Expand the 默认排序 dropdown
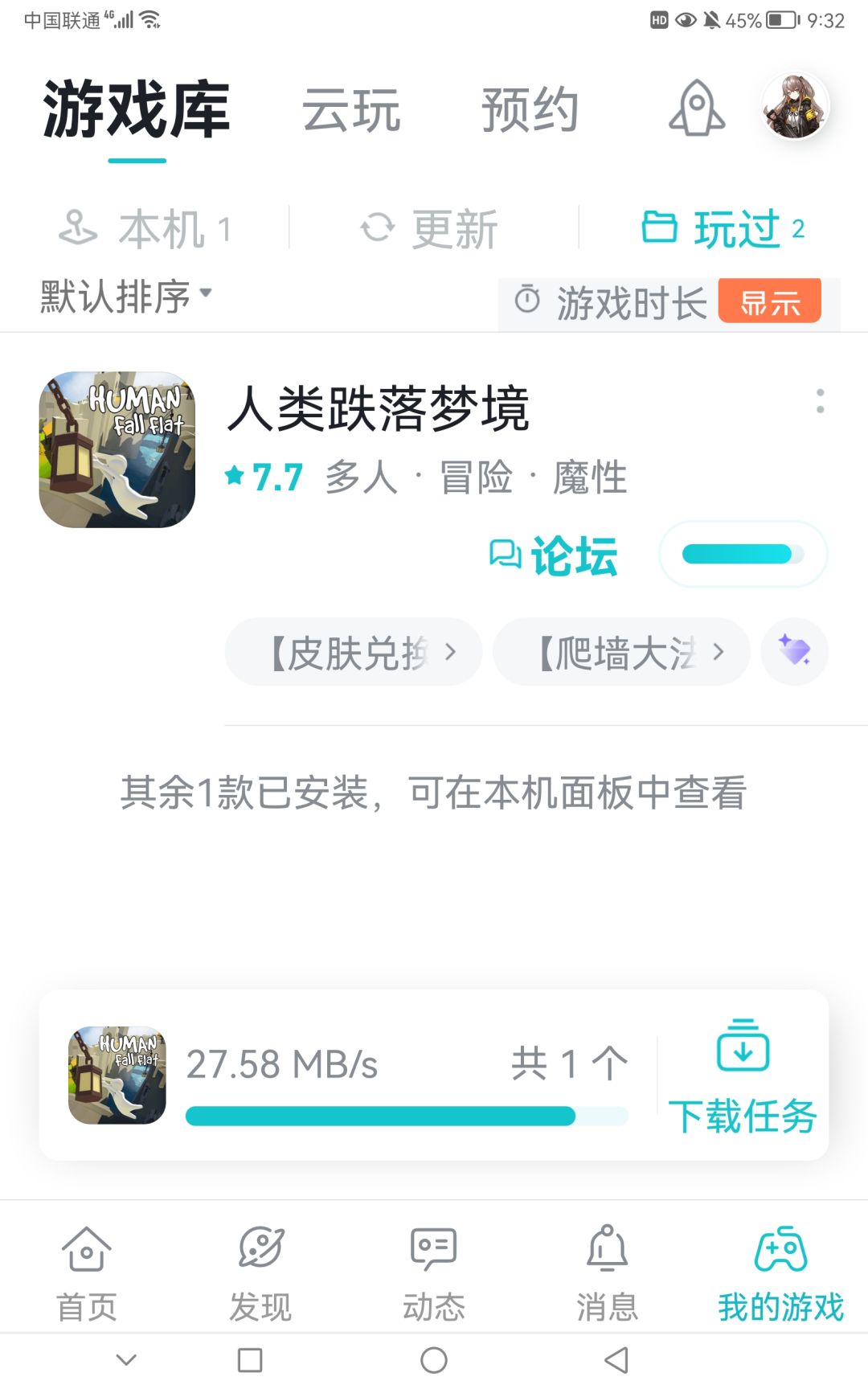The width and height of the screenshot is (868, 1389). [126, 297]
